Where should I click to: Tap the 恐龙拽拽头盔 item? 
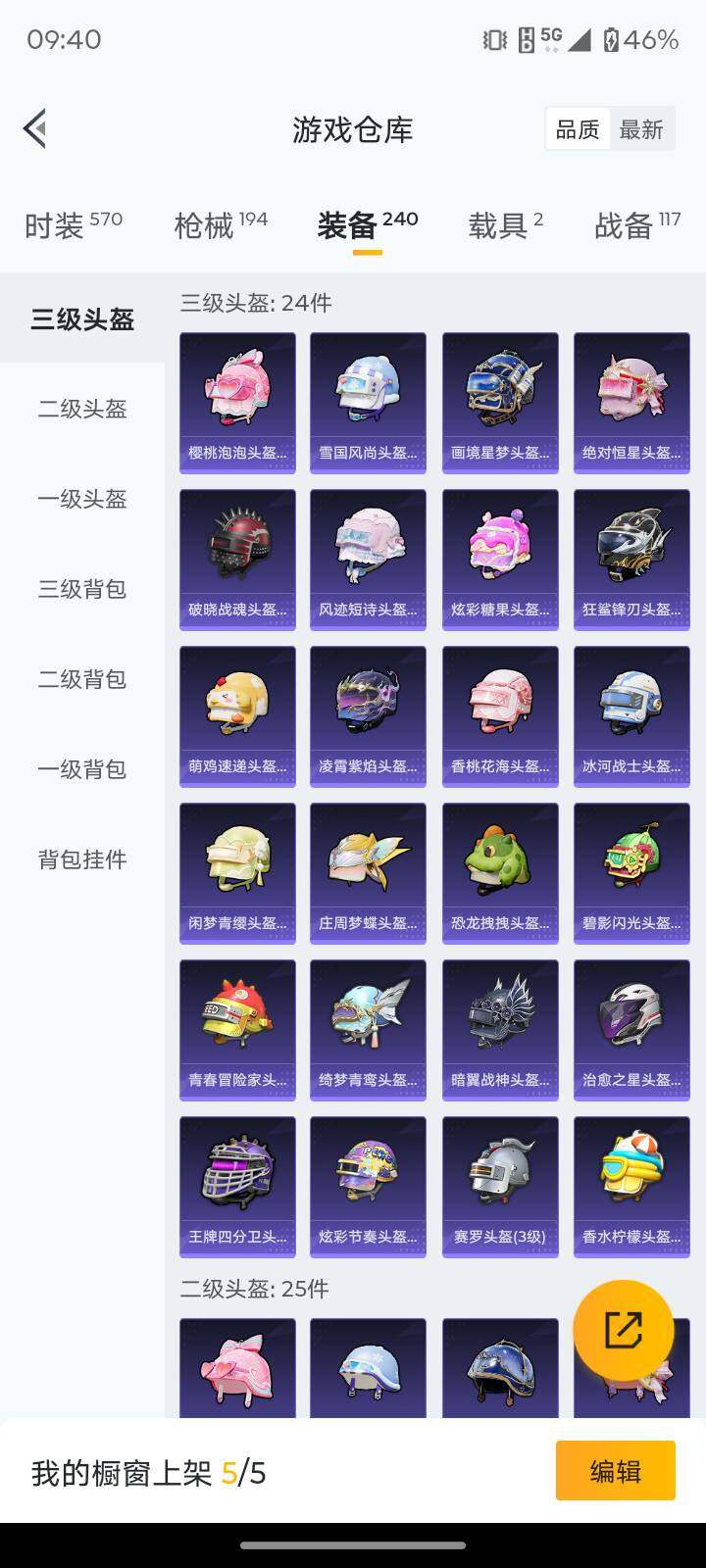tap(499, 872)
